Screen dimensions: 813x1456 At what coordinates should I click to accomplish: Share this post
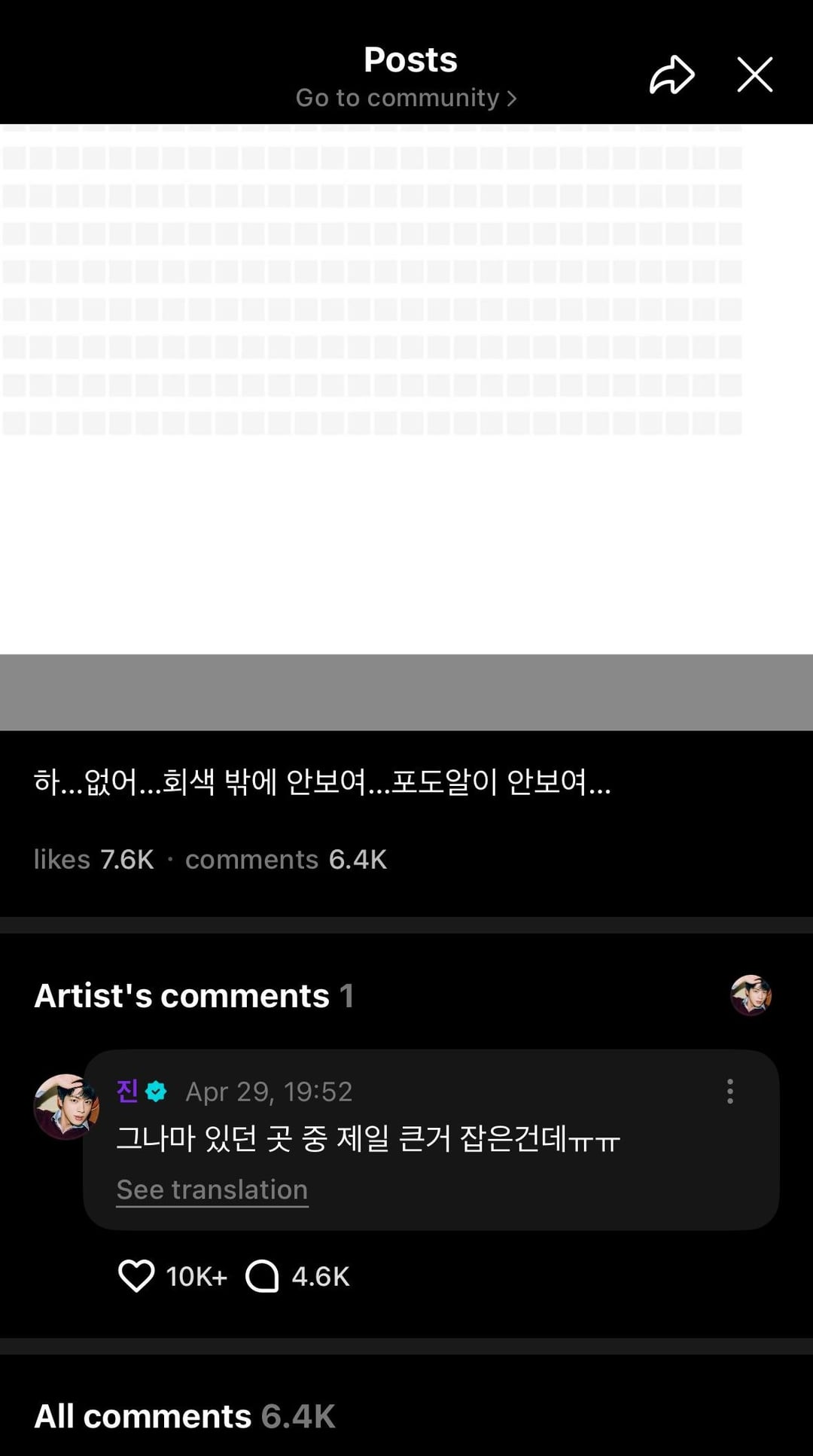pyautogui.click(x=671, y=75)
